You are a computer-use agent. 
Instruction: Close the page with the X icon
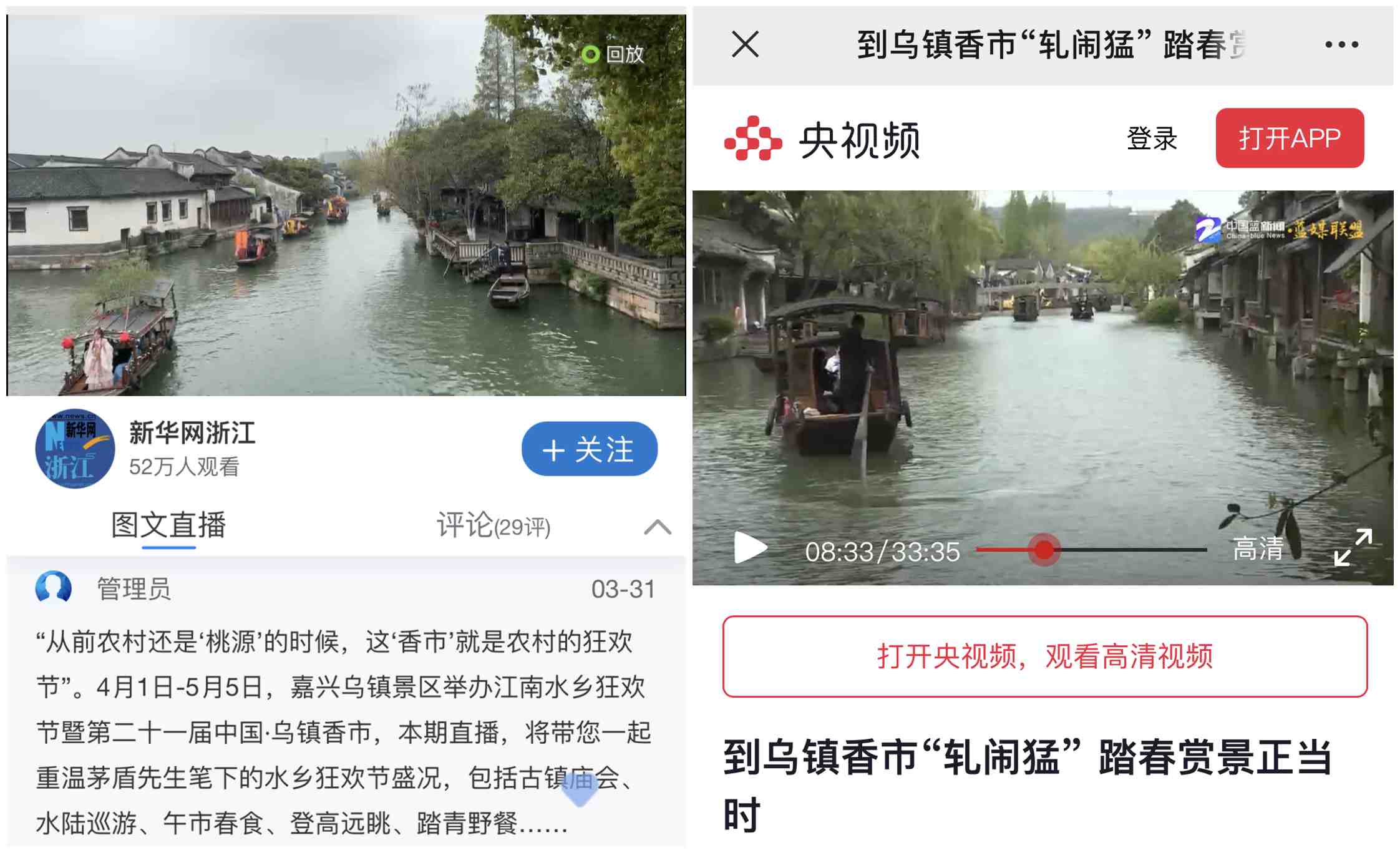[x=745, y=45]
